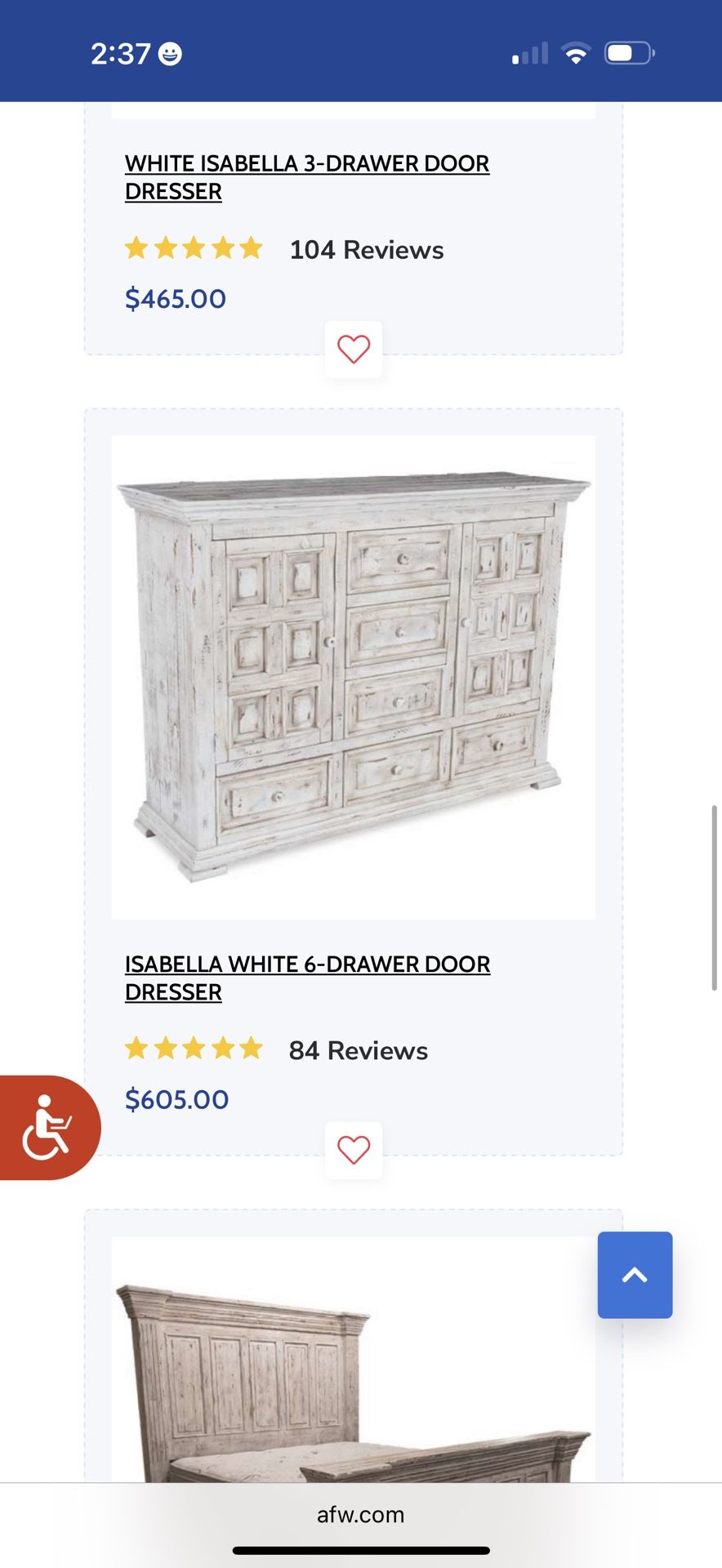The height and width of the screenshot is (1568, 722).
Task: Tap the clock in the status bar
Action: point(120,52)
